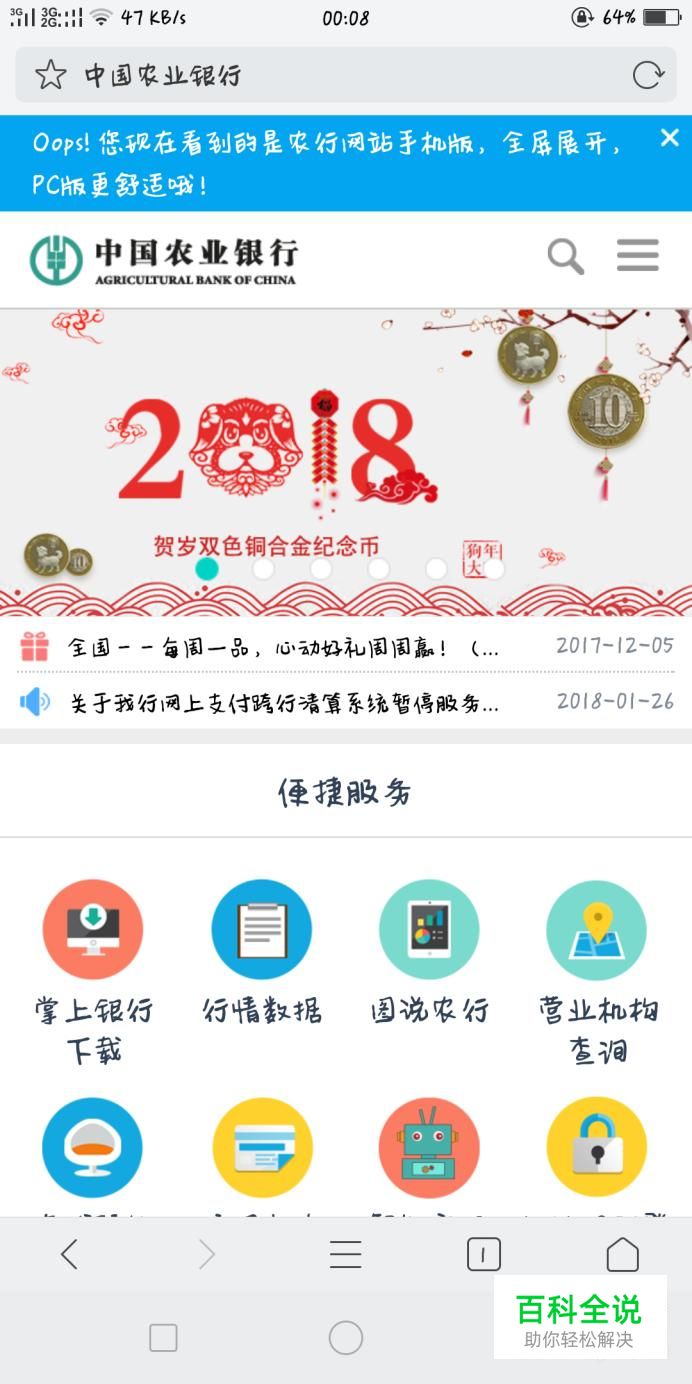692x1384 pixels.
Task: Open the browser tab switcher
Action: pyautogui.click(x=483, y=1254)
